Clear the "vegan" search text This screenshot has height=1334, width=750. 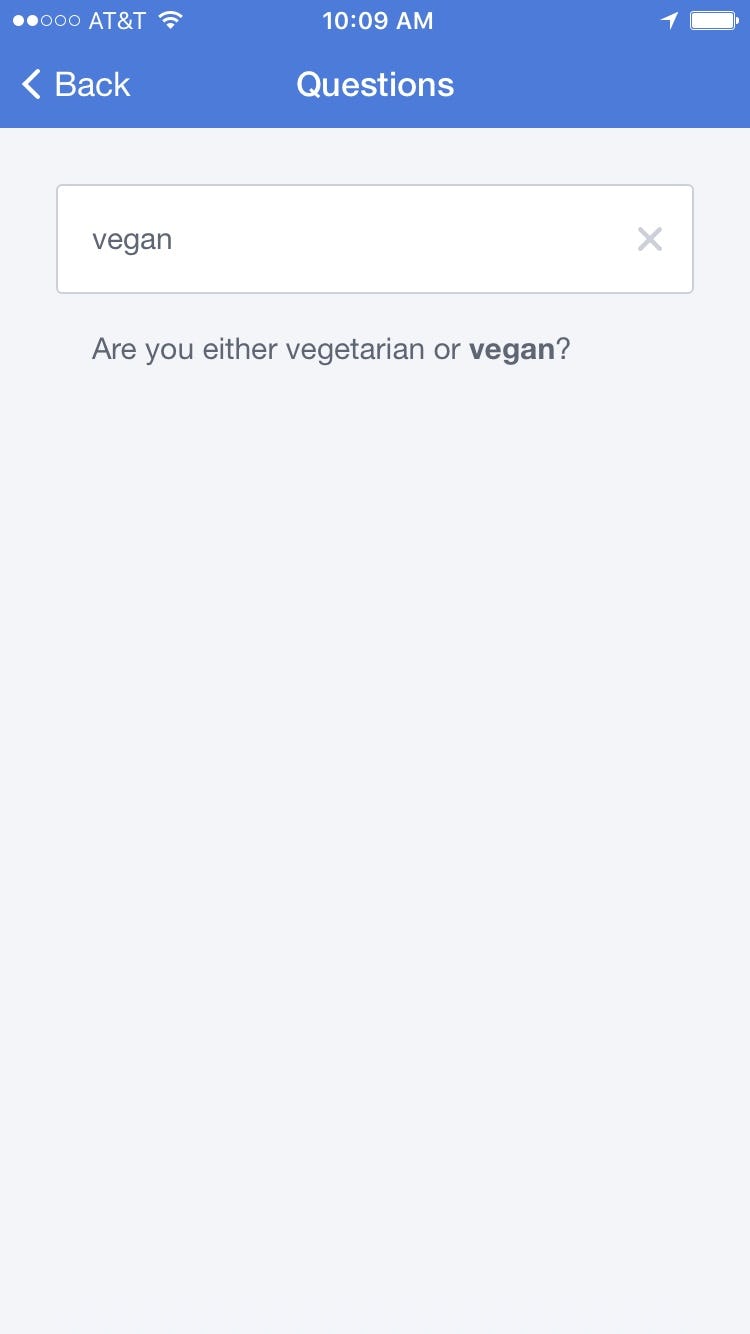click(650, 239)
